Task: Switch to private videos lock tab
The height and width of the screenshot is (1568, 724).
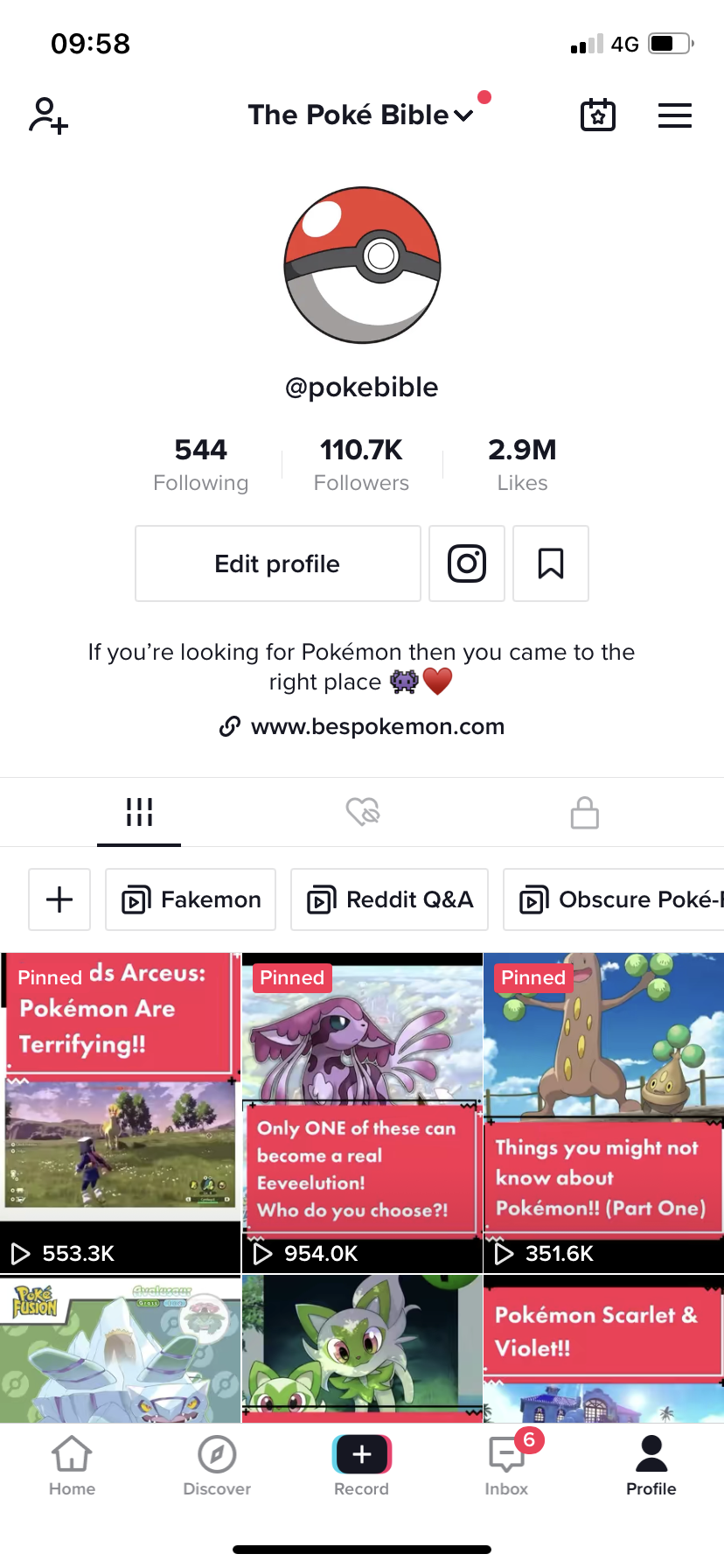Action: click(x=584, y=812)
